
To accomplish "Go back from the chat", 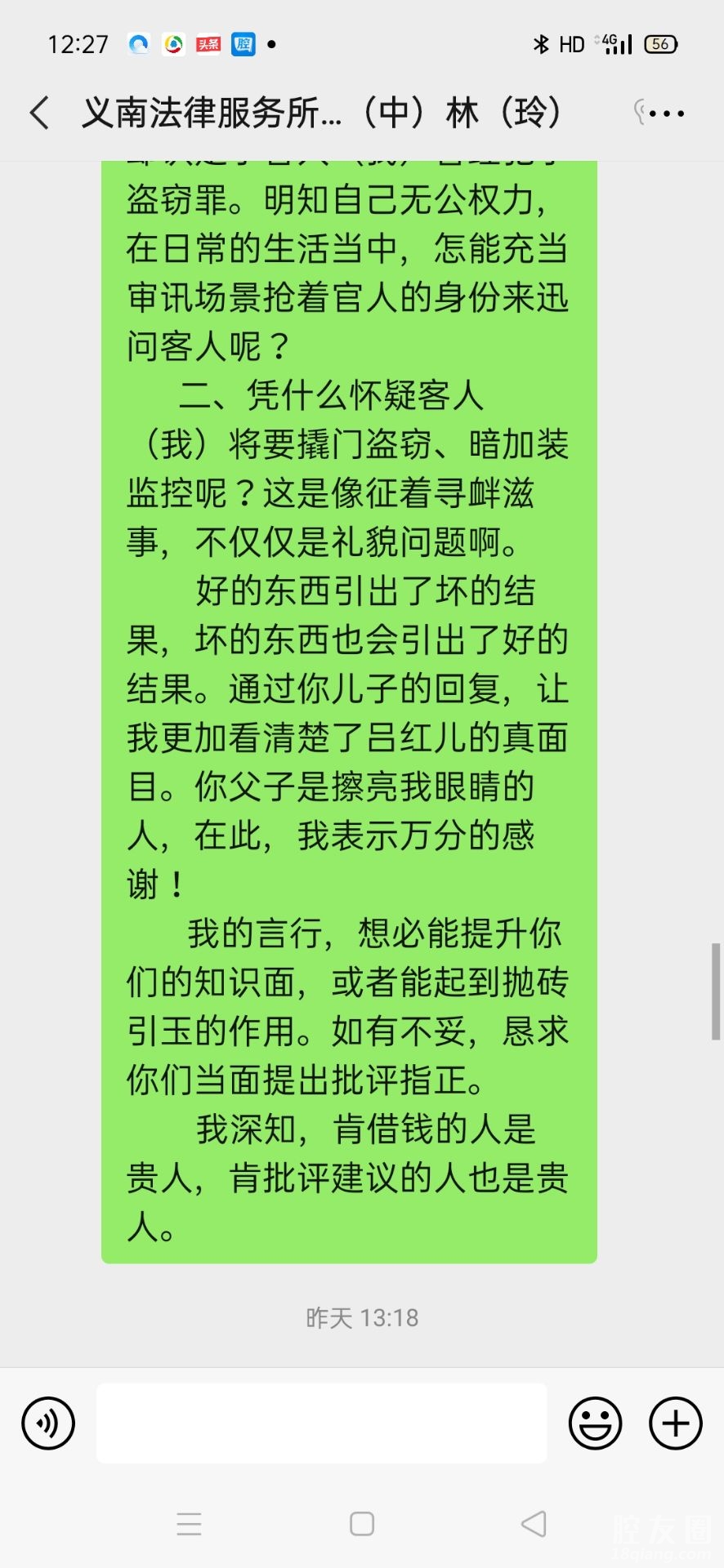I will (39, 113).
